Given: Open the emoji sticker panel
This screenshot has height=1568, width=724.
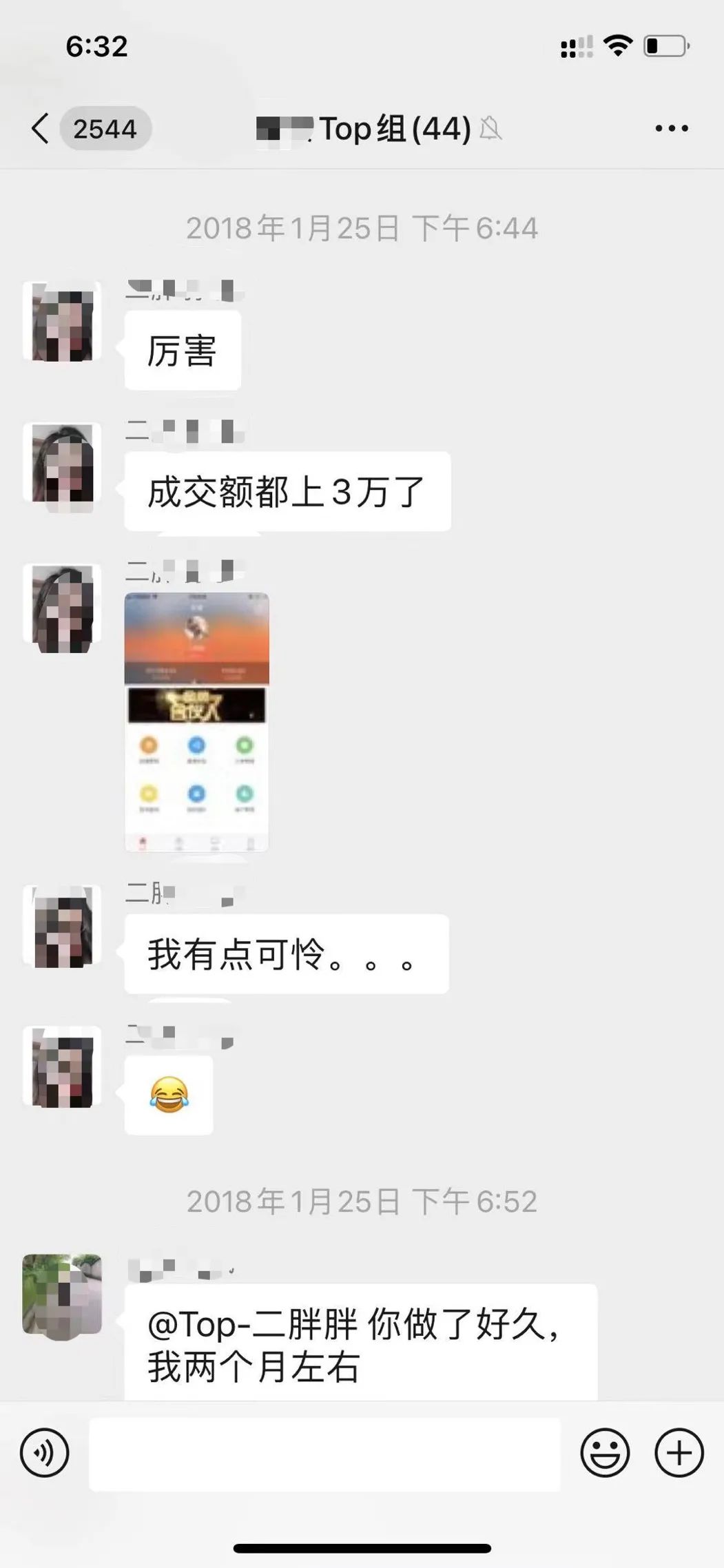Looking at the screenshot, I should tap(605, 1453).
